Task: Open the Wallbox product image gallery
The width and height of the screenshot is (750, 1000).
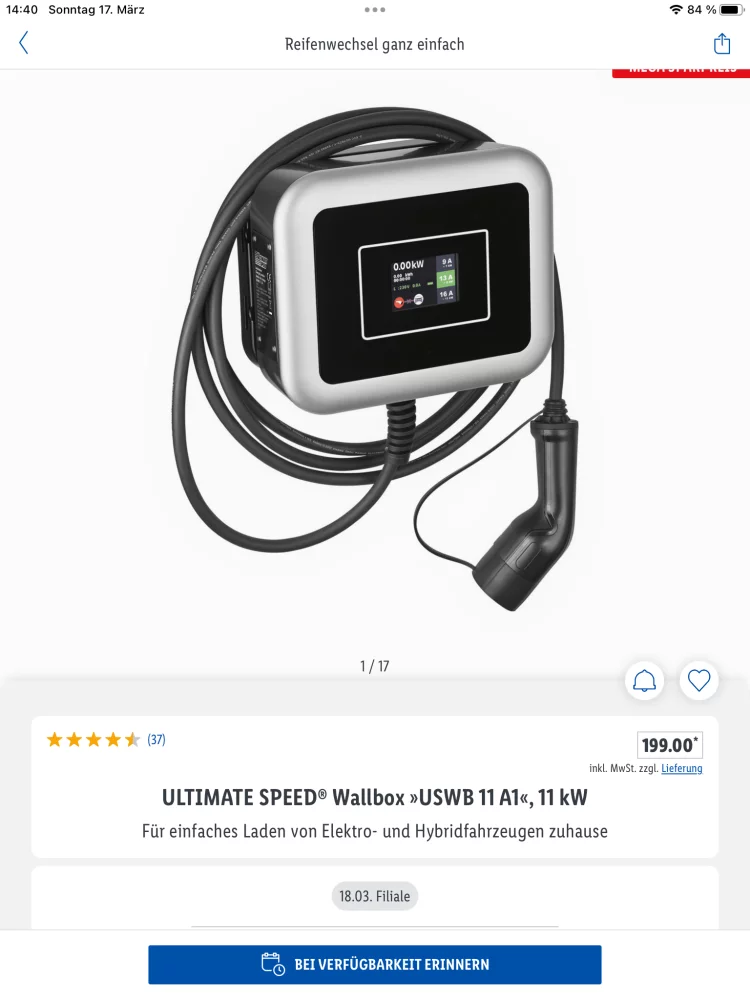Action: click(375, 370)
